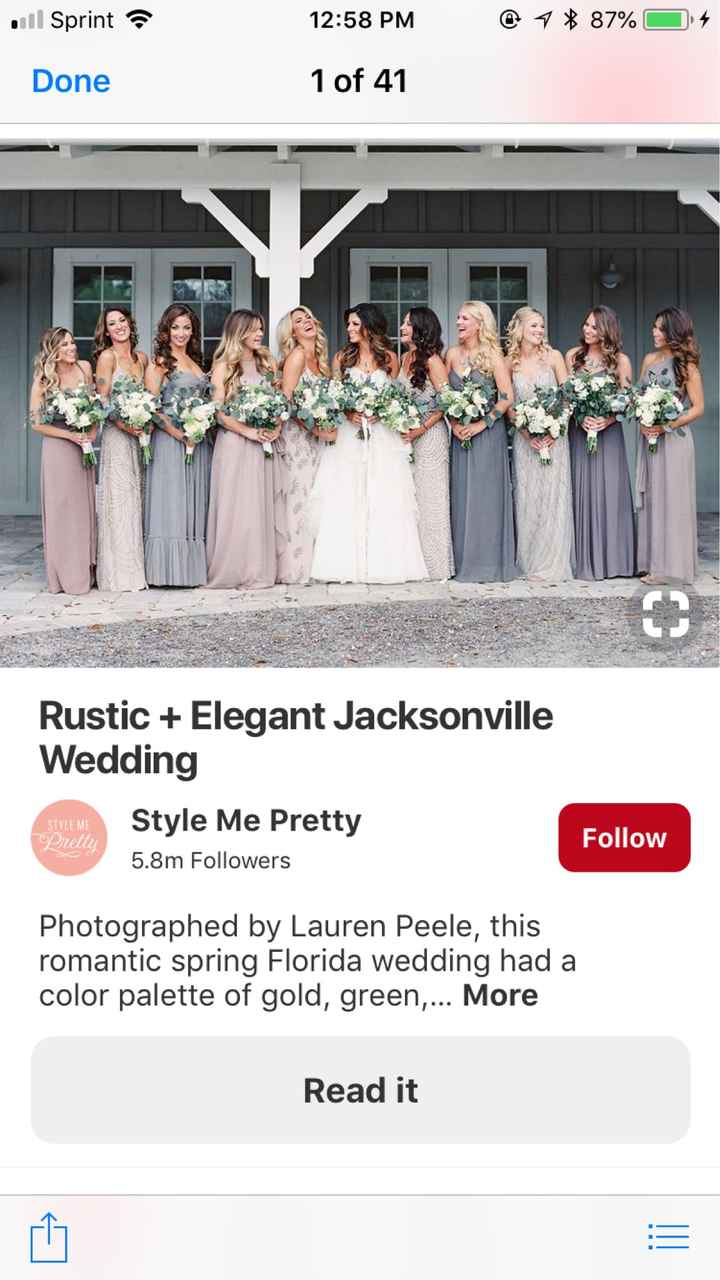Open the list view icon at bottom right

click(x=668, y=1238)
